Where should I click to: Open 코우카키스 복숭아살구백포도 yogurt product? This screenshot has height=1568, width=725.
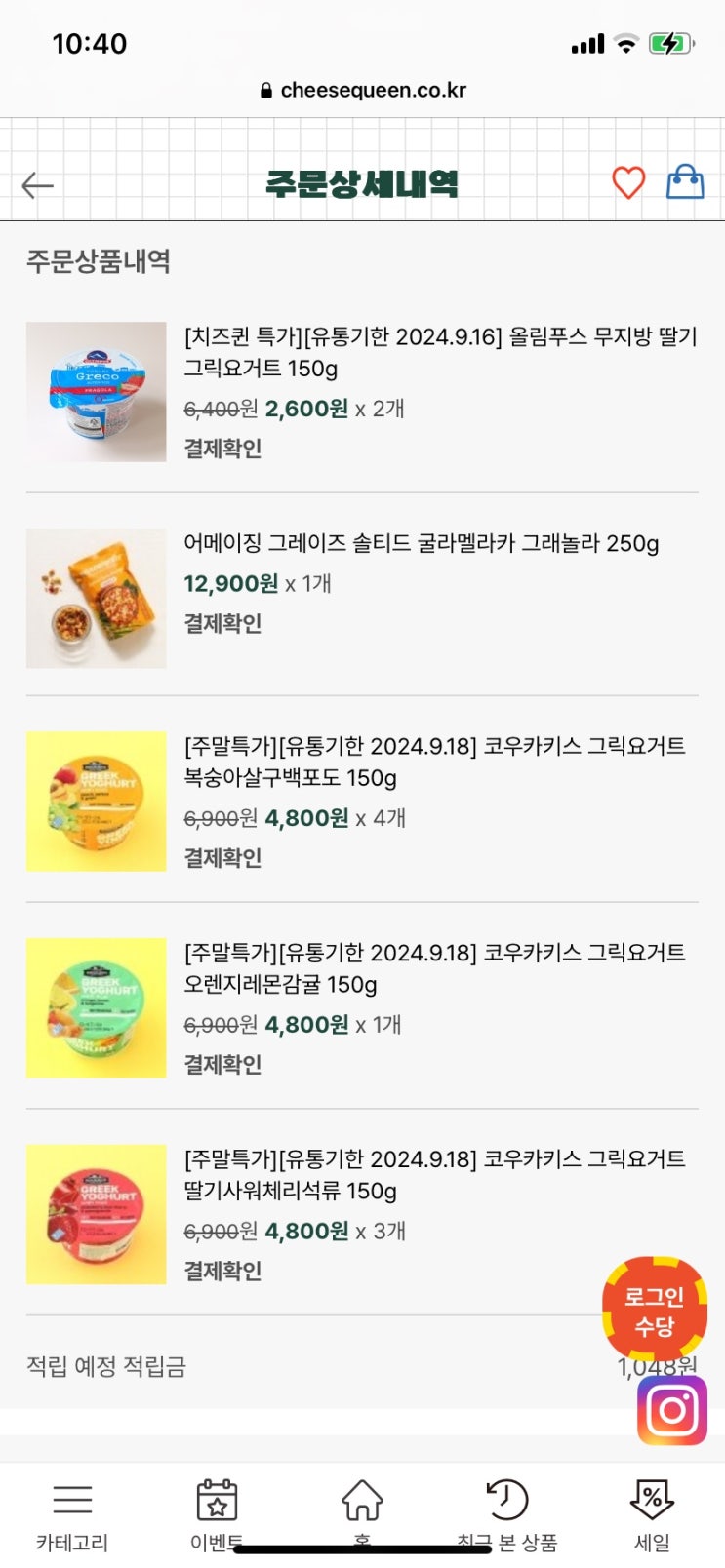pos(435,762)
